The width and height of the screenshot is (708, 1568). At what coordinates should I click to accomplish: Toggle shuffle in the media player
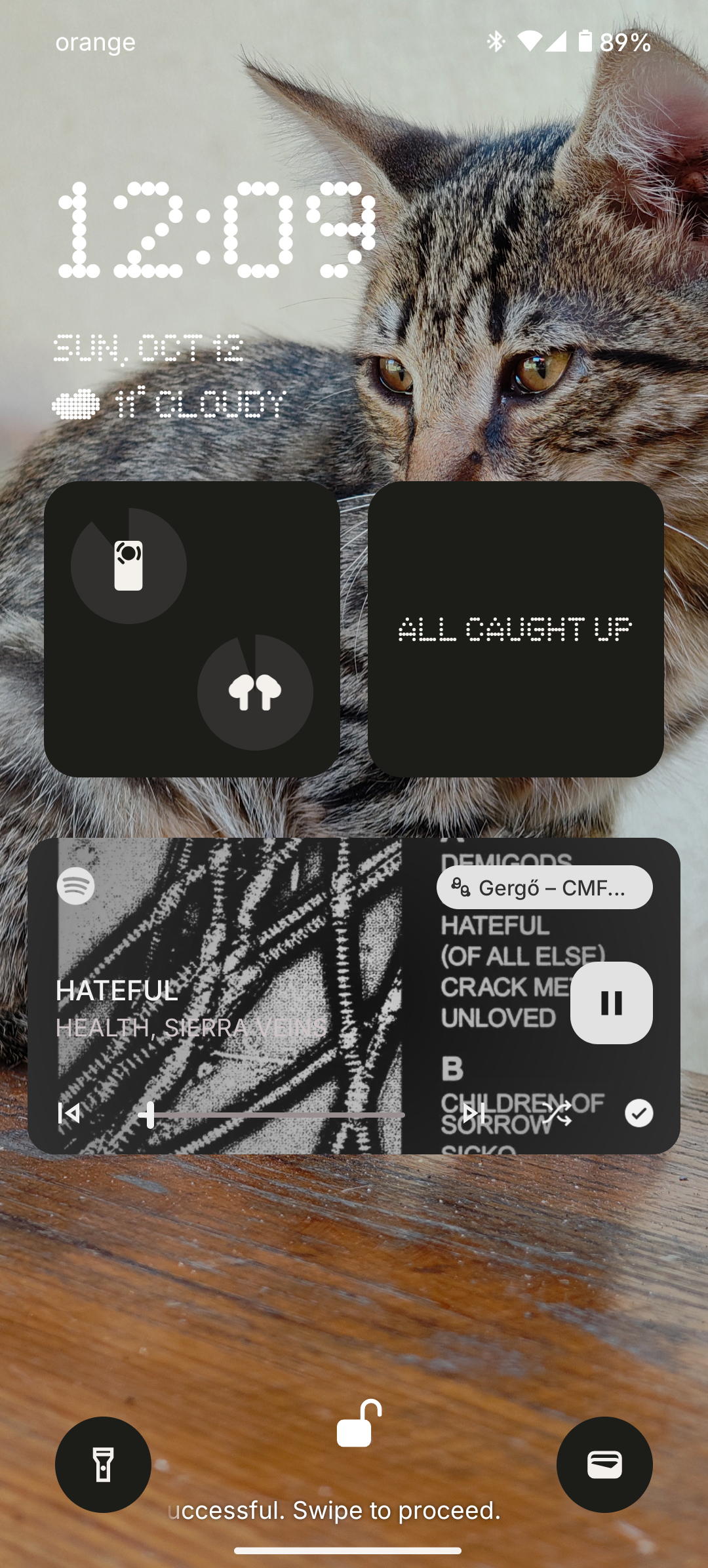557,1113
